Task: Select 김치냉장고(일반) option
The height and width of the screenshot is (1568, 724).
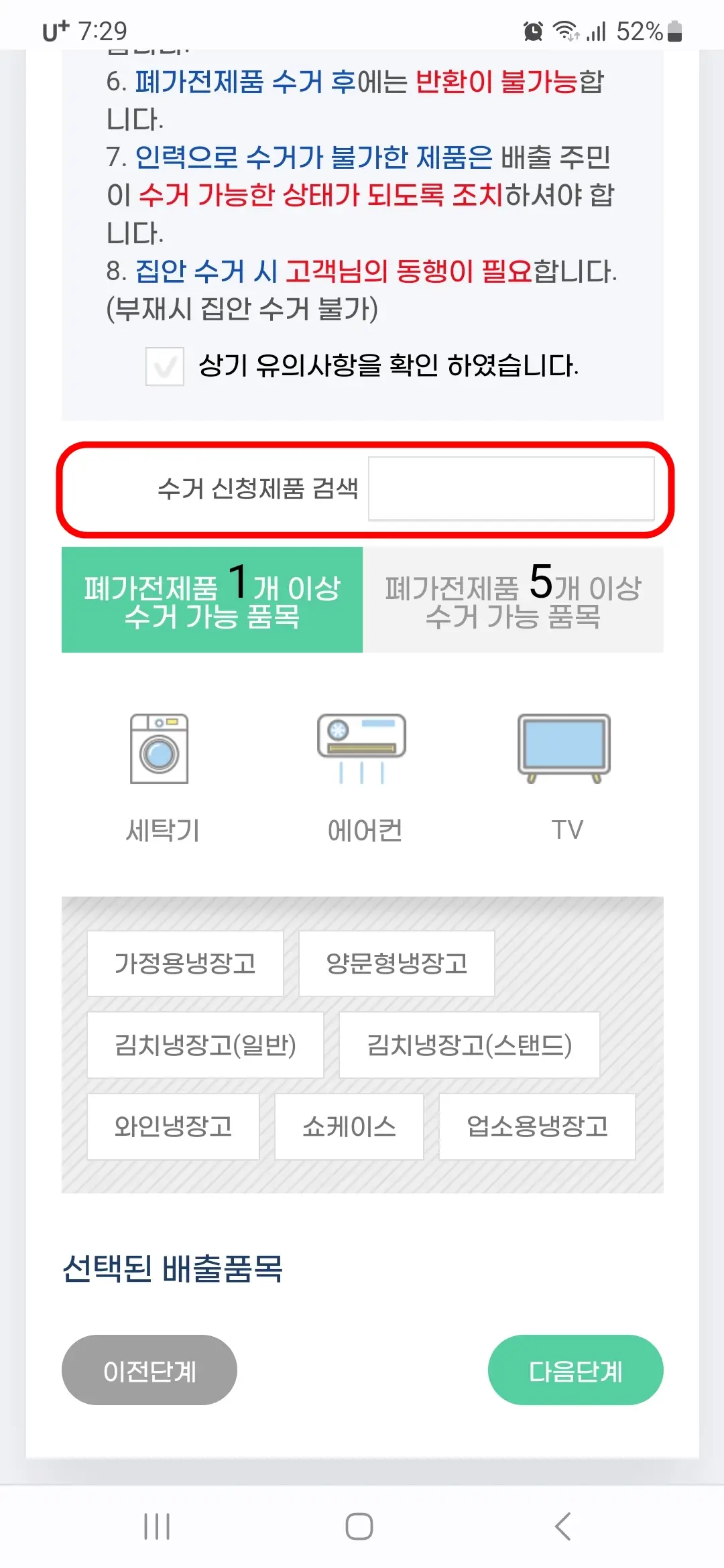Action: coord(204,1044)
